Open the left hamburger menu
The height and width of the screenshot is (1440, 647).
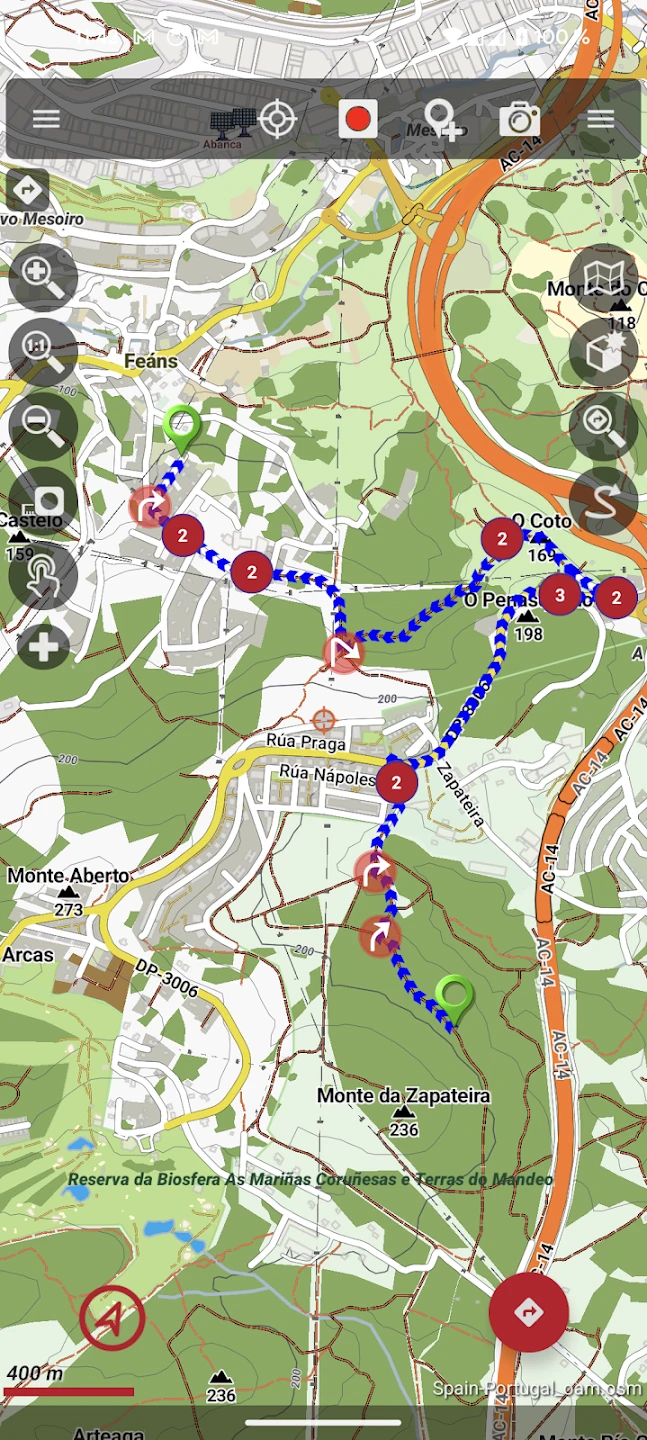click(x=46, y=120)
